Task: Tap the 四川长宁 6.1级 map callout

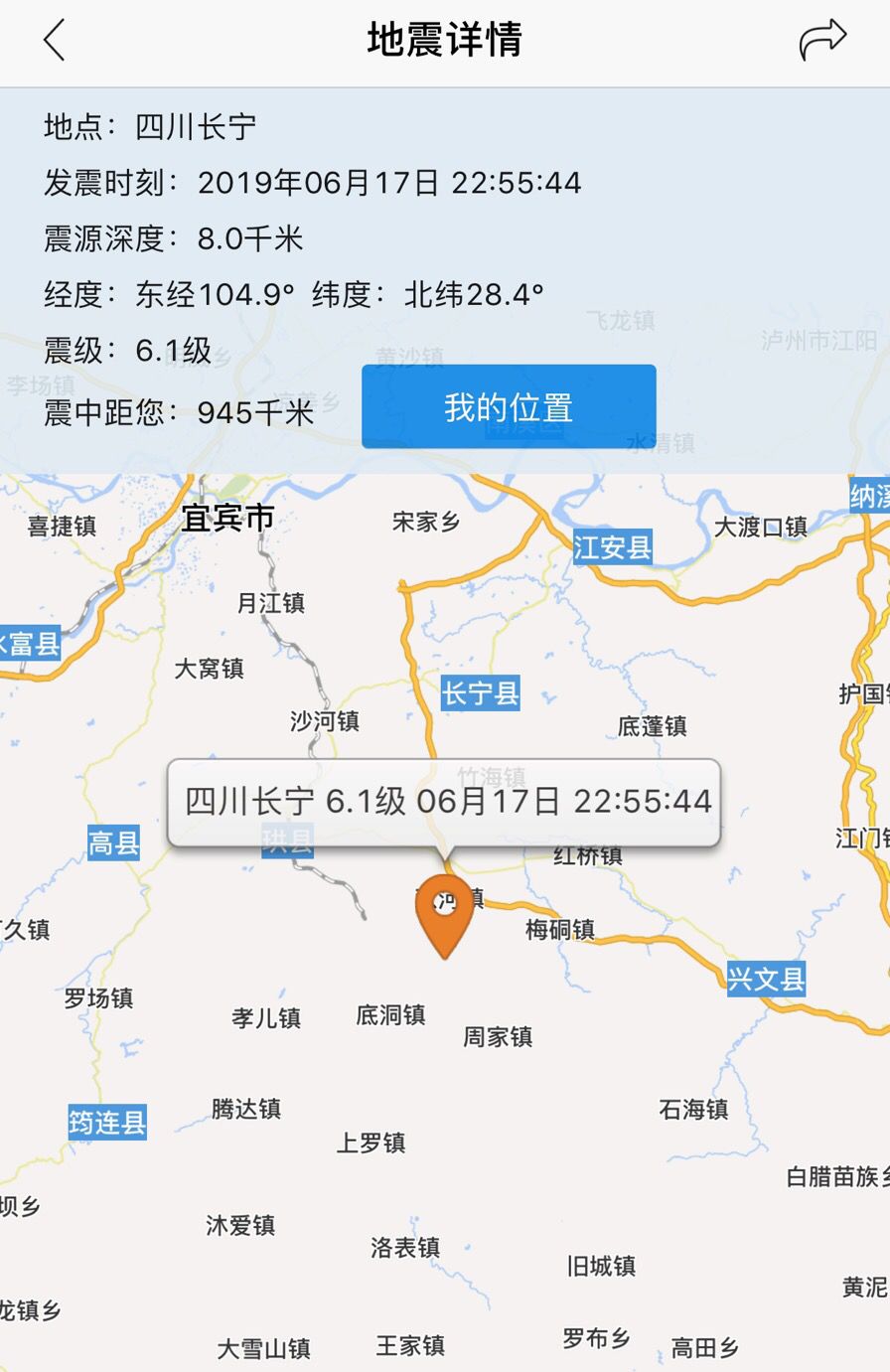Action: coord(444,802)
